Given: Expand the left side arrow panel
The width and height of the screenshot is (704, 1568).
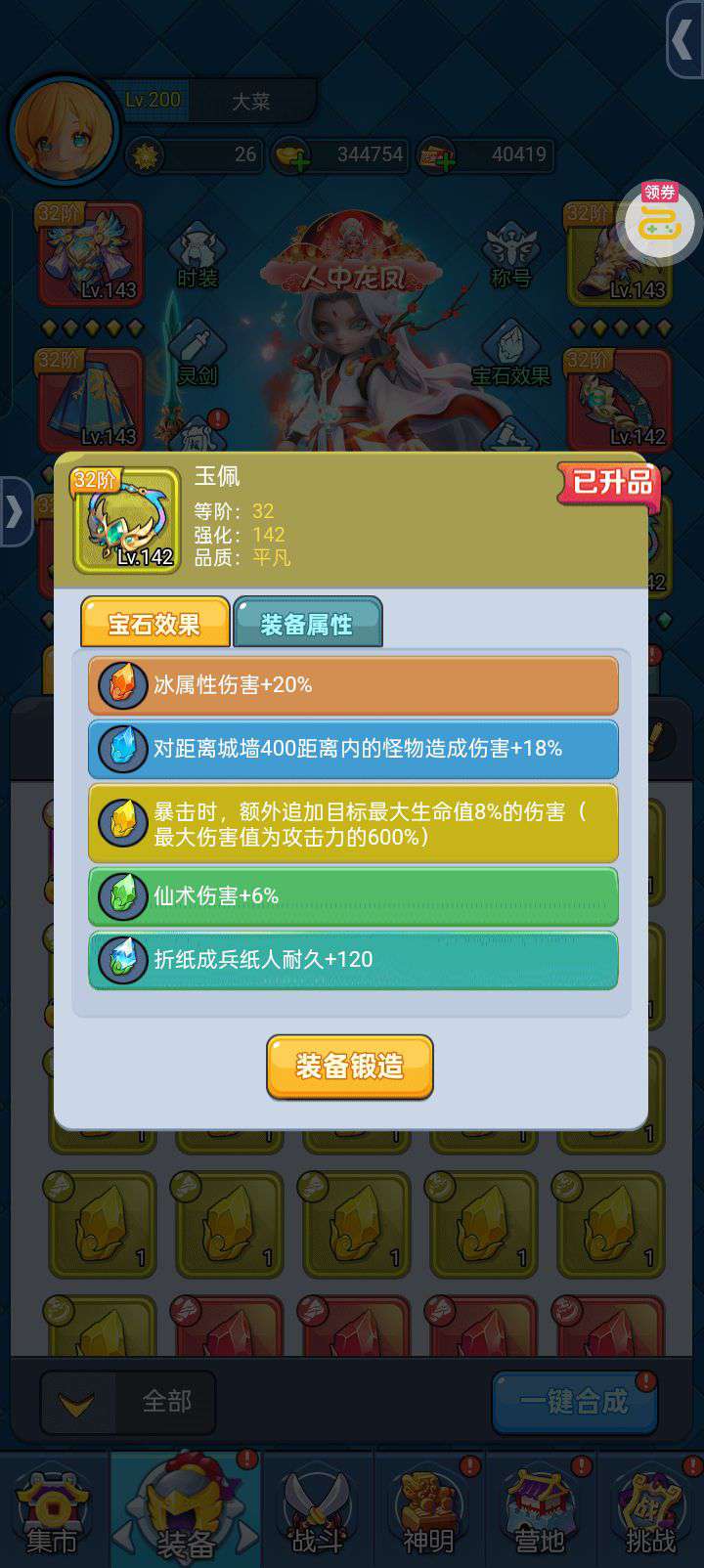Looking at the screenshot, I should point(14,511).
